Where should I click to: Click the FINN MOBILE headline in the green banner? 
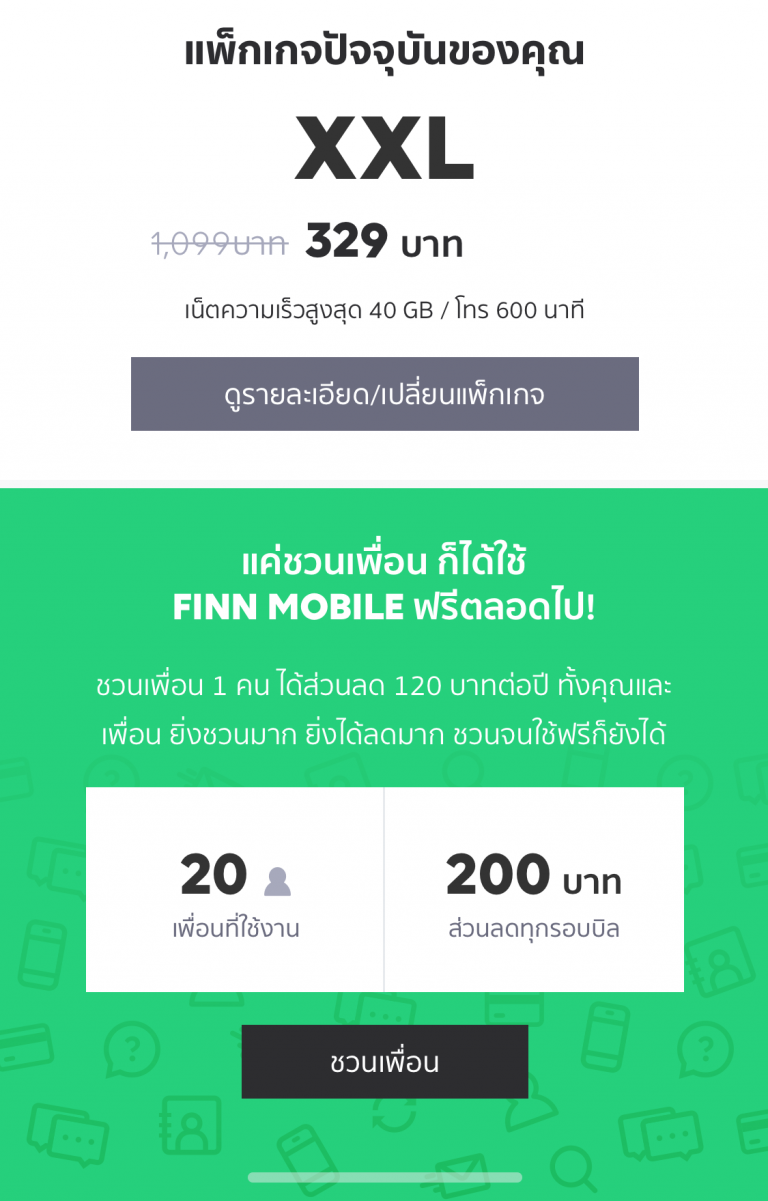[384, 607]
